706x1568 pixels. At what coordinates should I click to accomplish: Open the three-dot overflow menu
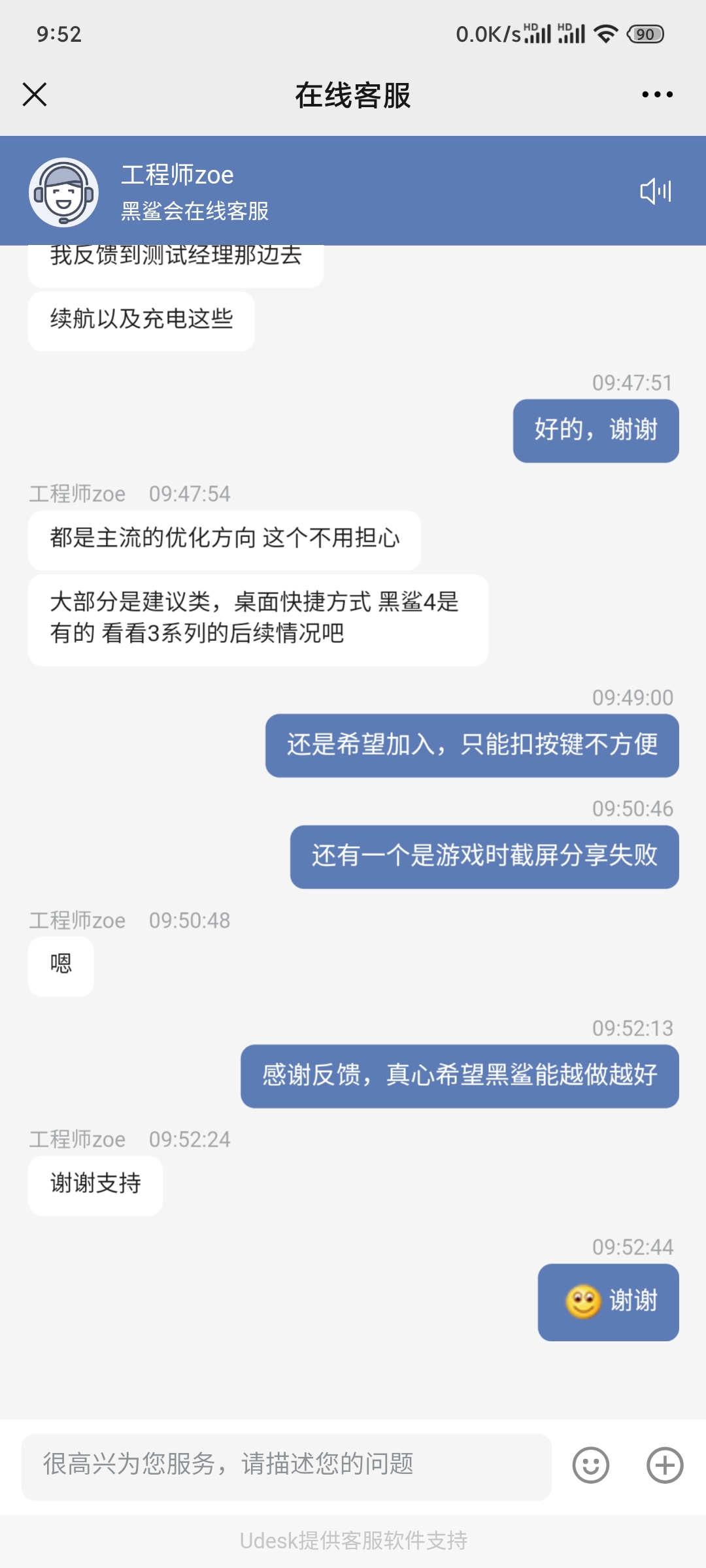point(657,95)
